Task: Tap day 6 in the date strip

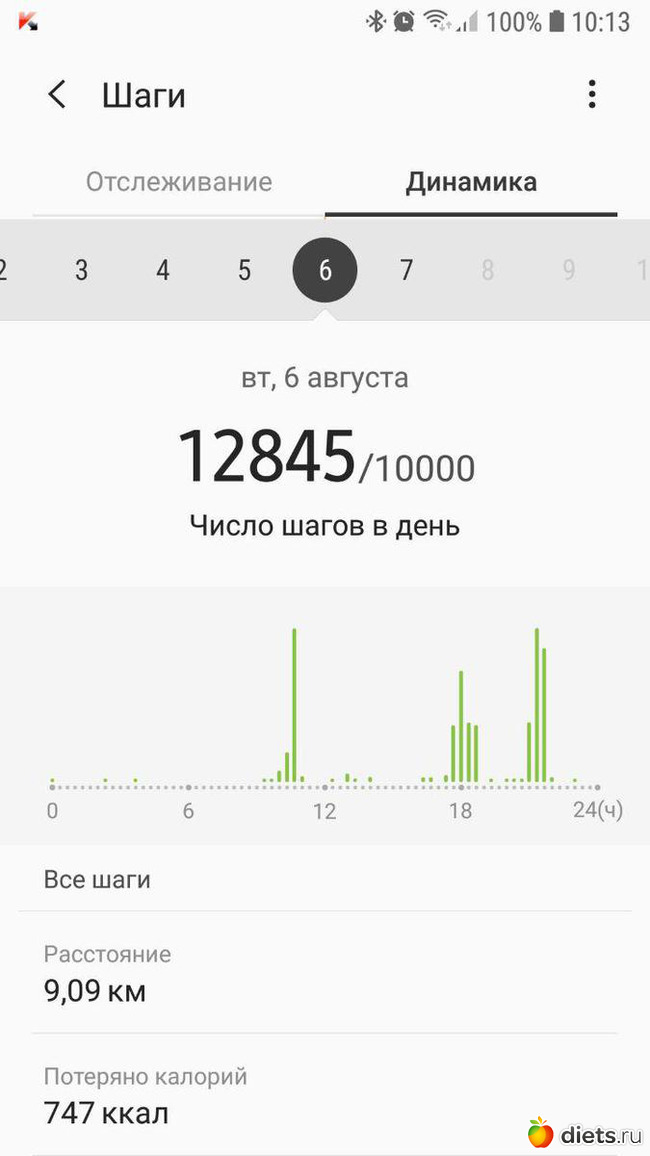Action: [x=325, y=270]
